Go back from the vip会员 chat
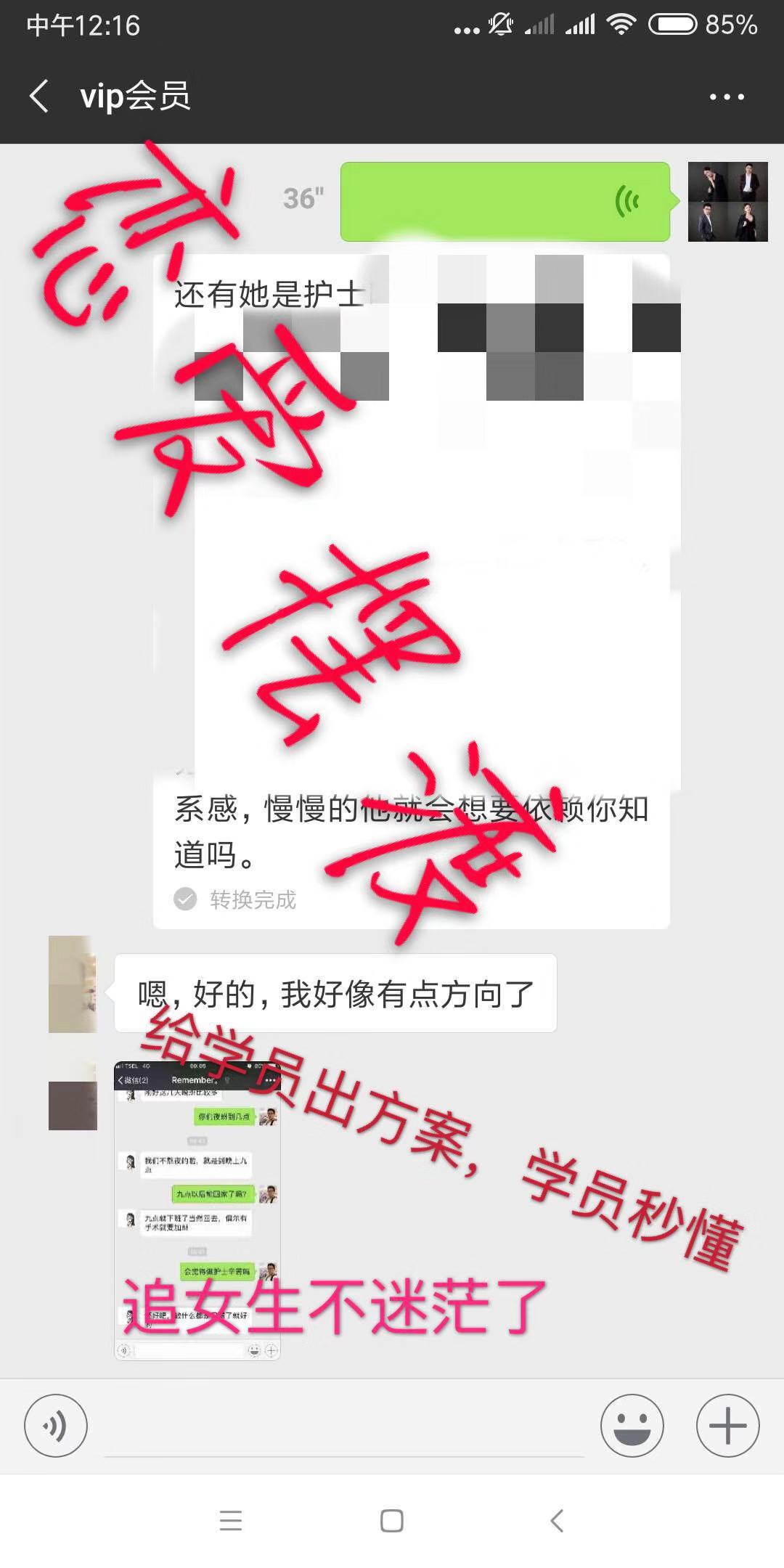 [x=39, y=97]
